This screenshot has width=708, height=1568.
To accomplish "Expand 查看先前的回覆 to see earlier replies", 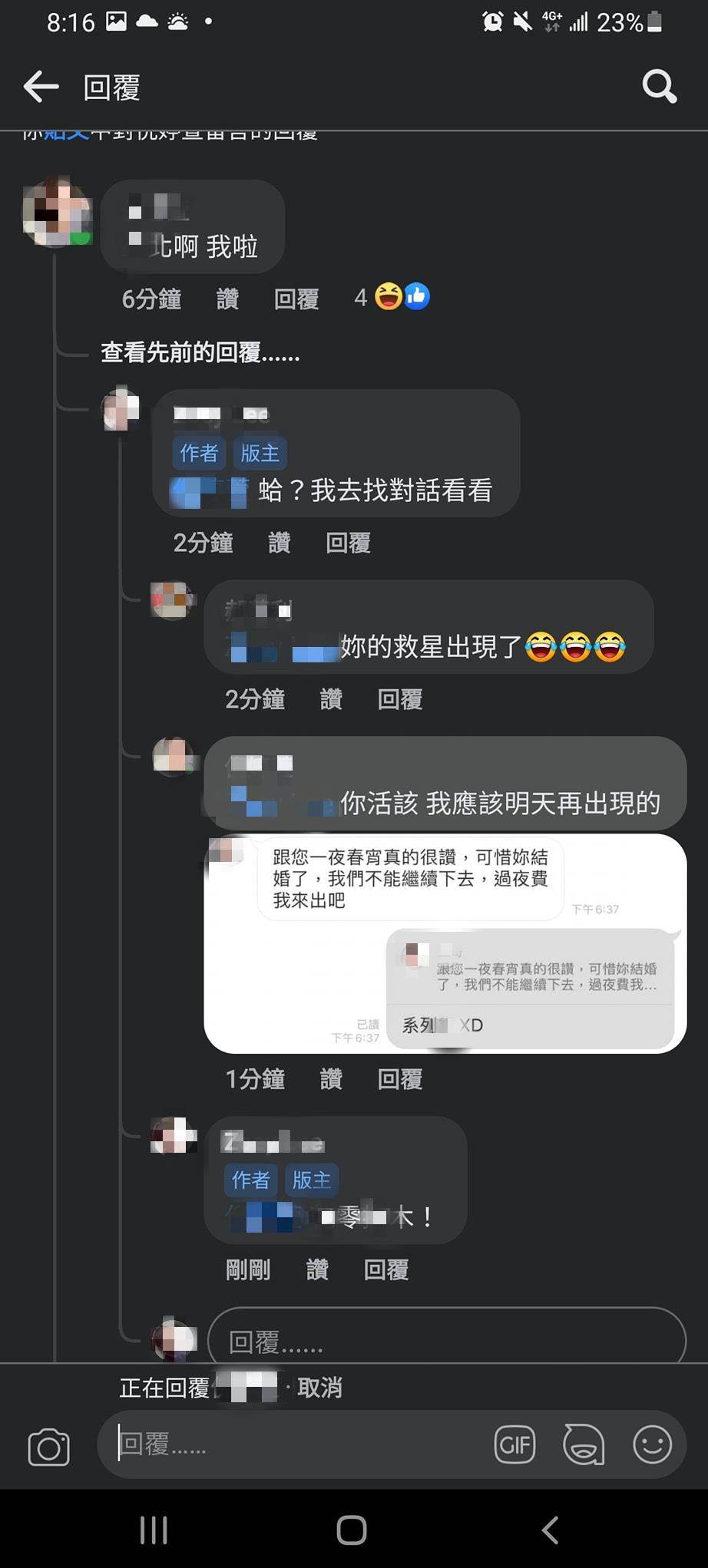I will [x=200, y=352].
